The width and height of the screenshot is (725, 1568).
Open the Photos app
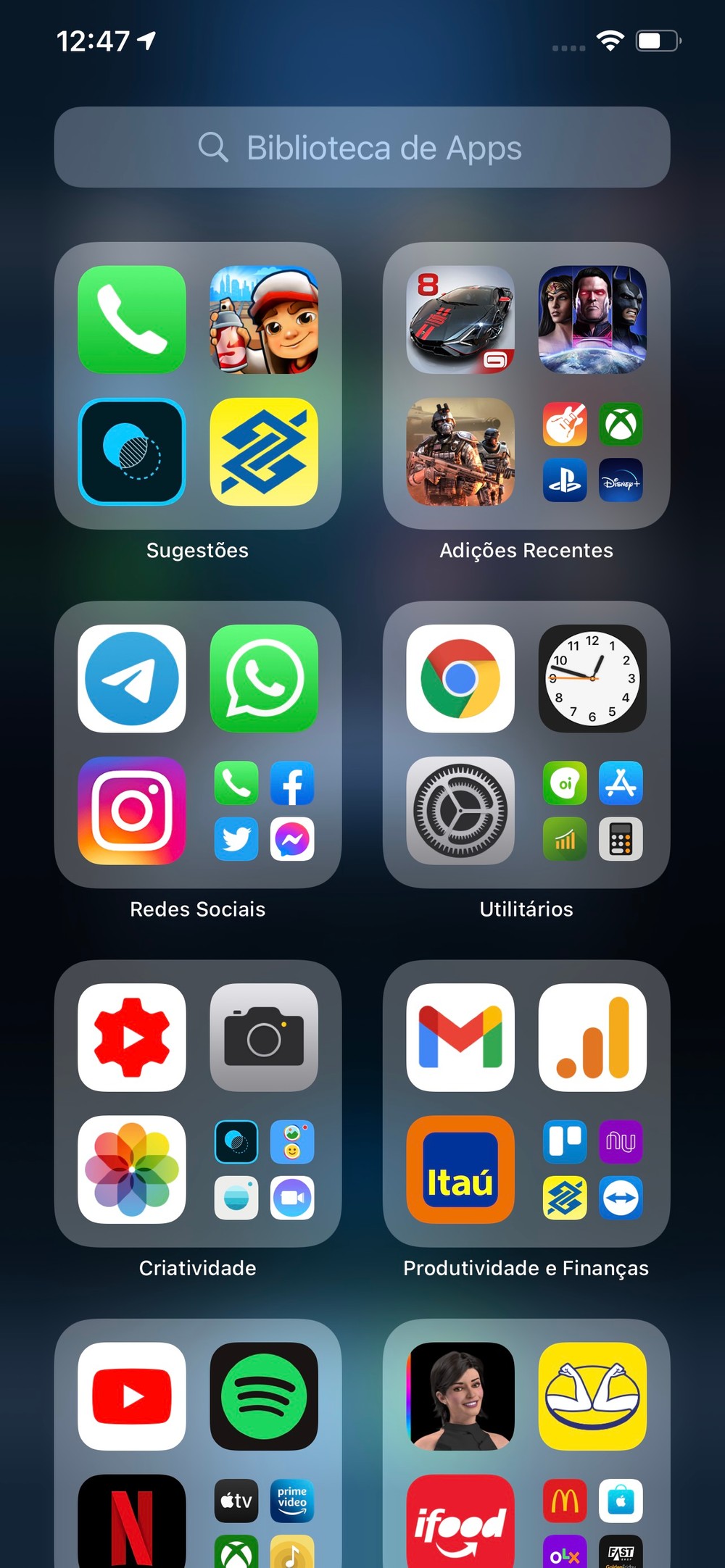(132, 1169)
